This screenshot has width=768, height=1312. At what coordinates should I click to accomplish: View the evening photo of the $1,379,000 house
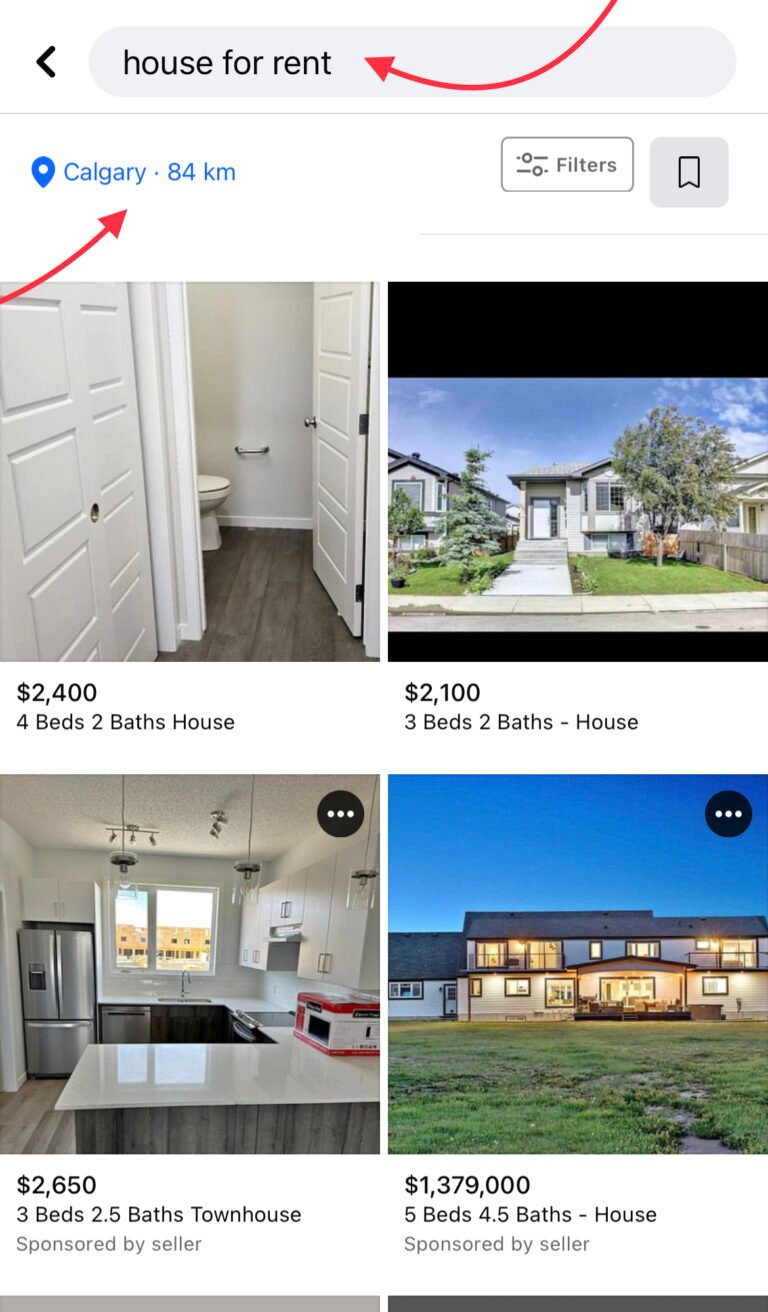(x=577, y=962)
